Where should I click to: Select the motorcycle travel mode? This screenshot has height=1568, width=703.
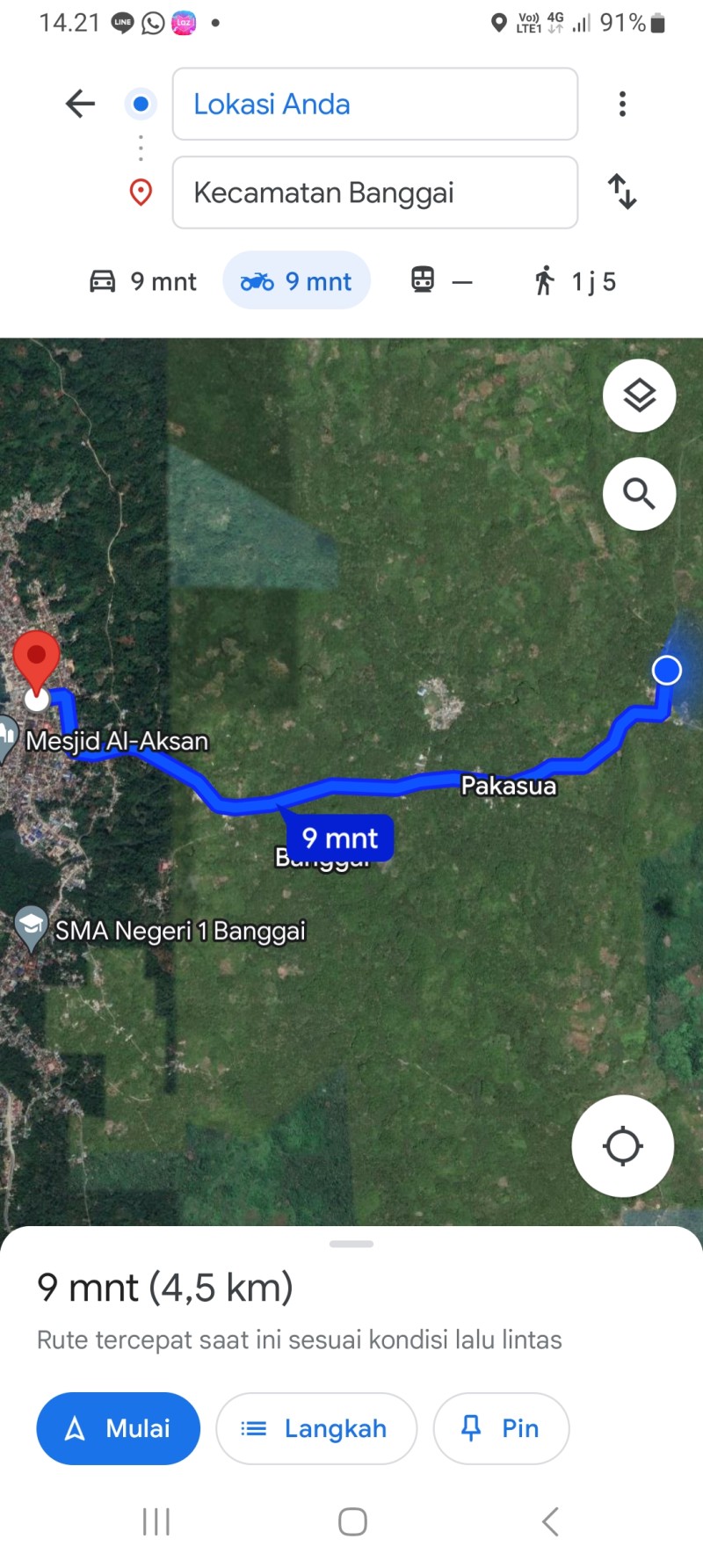(297, 280)
